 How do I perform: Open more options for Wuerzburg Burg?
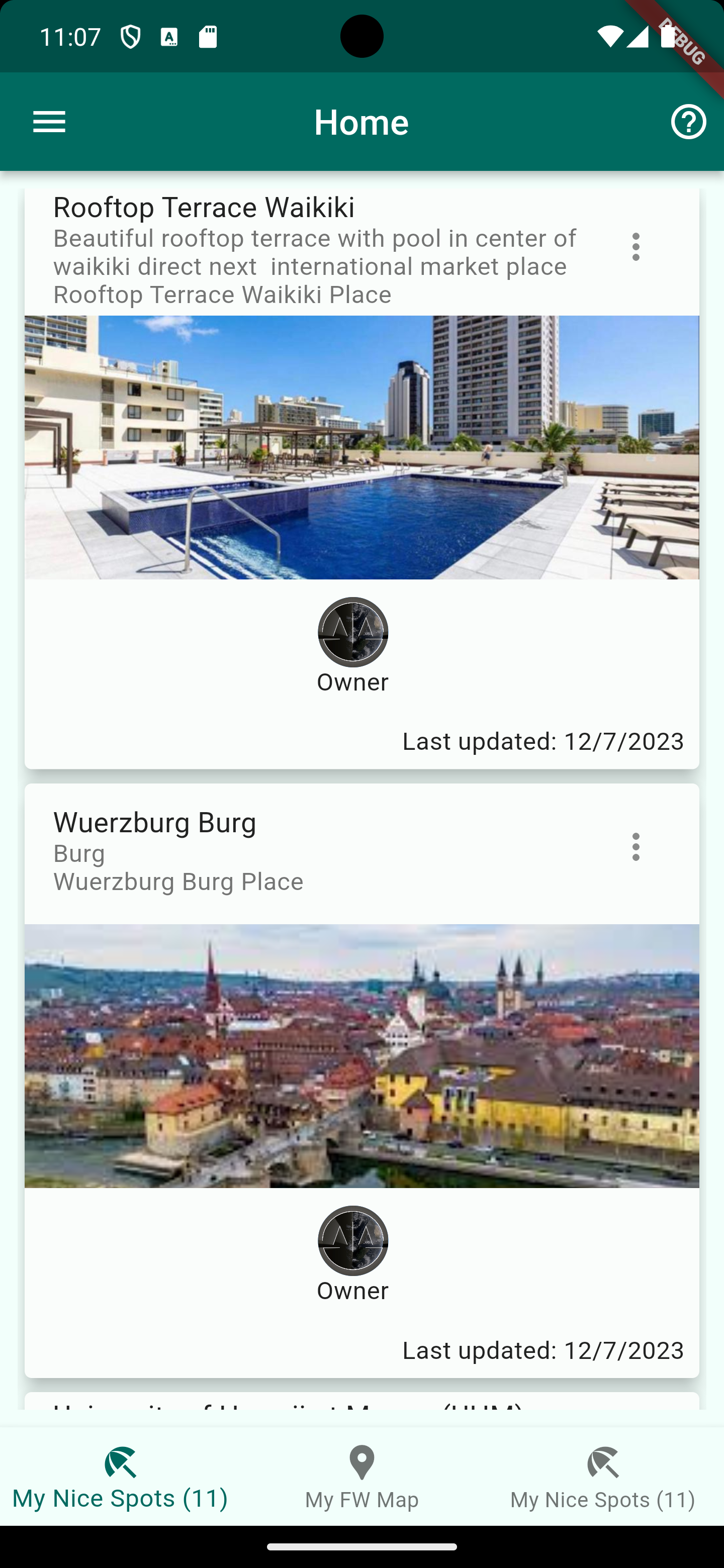click(636, 847)
